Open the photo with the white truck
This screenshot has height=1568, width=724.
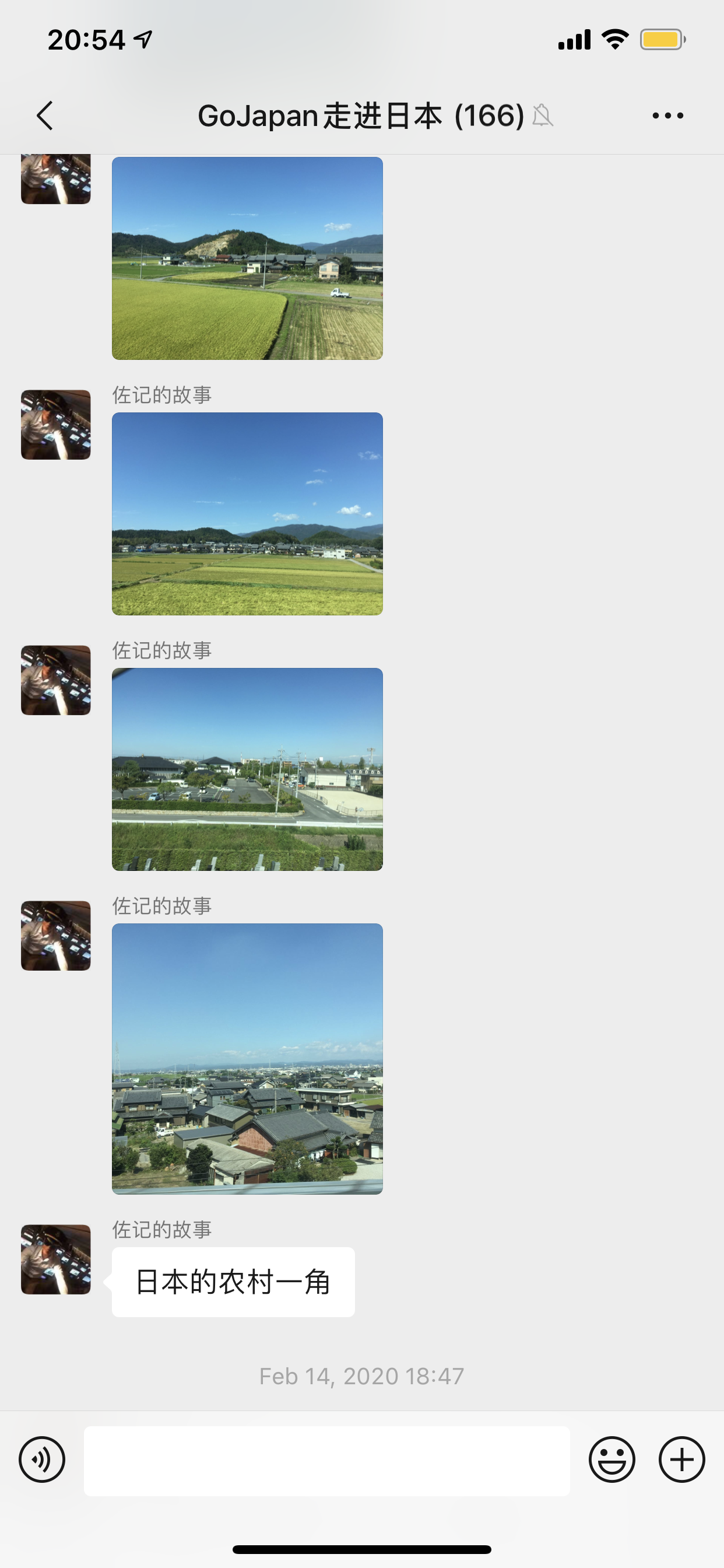(247, 258)
